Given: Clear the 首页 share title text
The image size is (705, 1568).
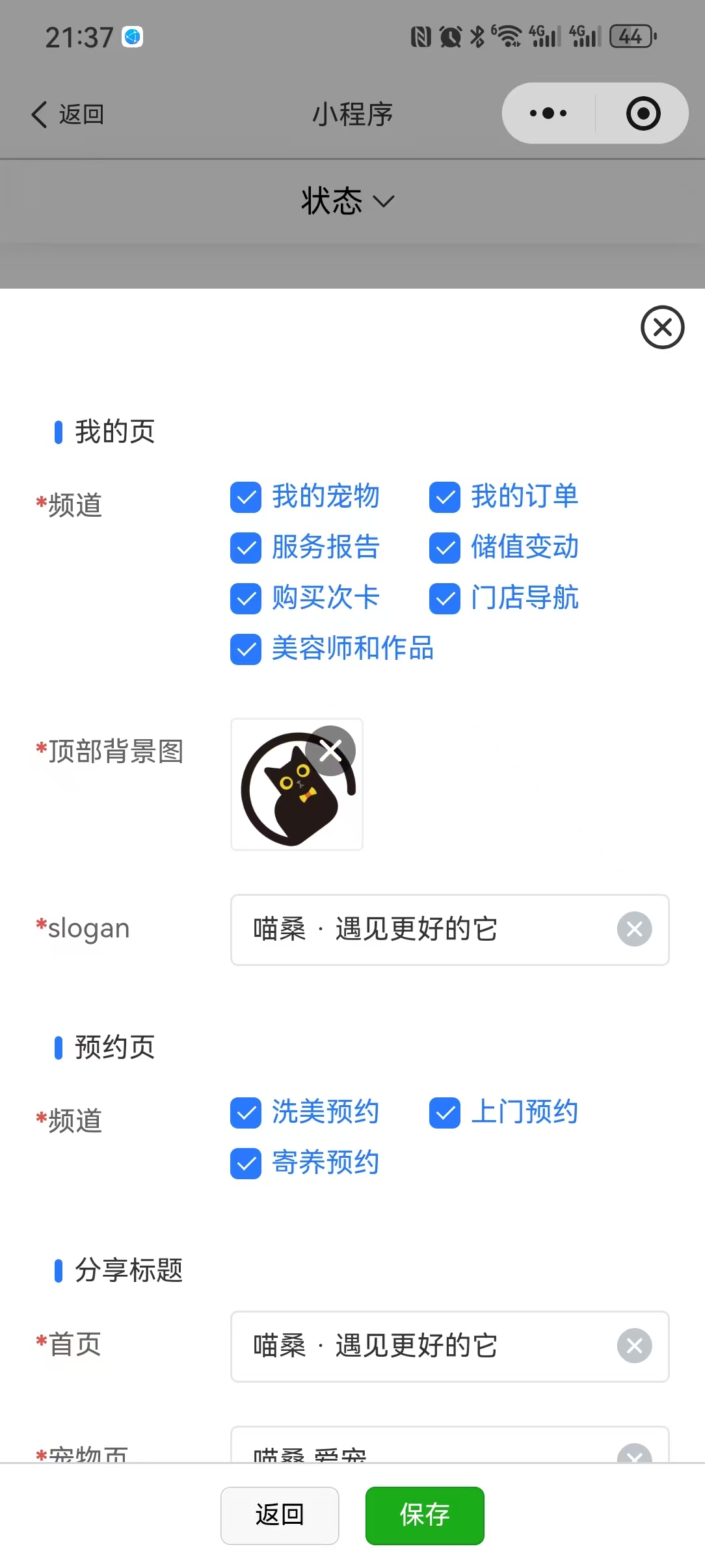Looking at the screenshot, I should point(634,1346).
